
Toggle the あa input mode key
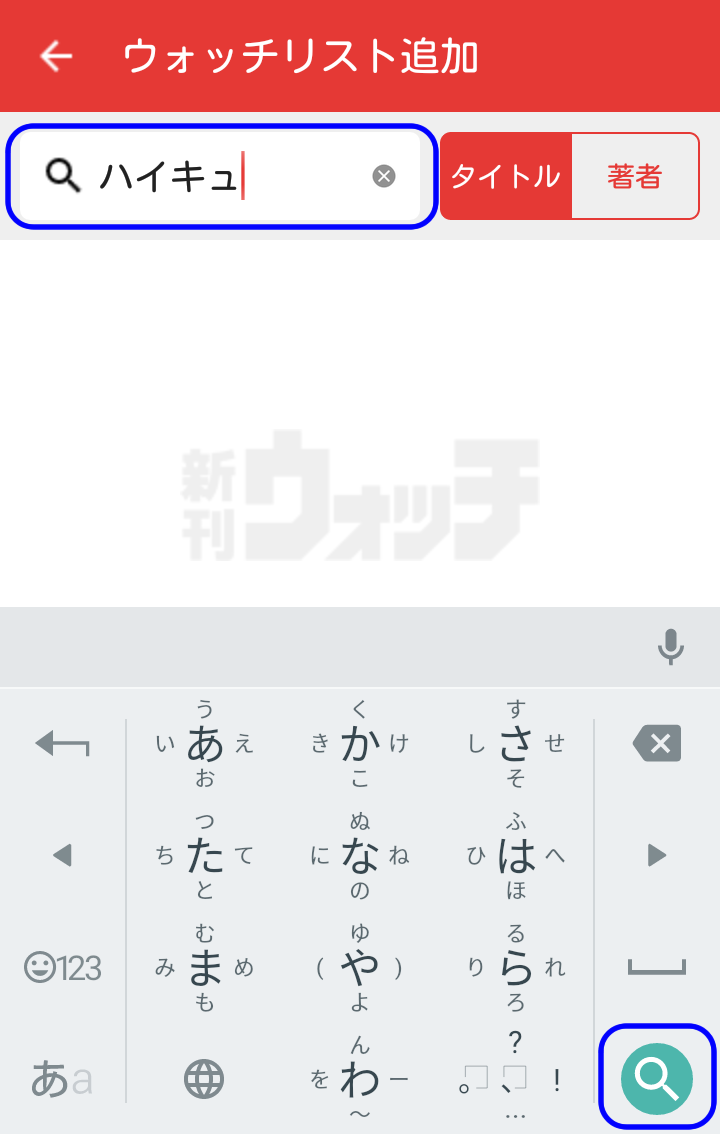click(61, 1079)
